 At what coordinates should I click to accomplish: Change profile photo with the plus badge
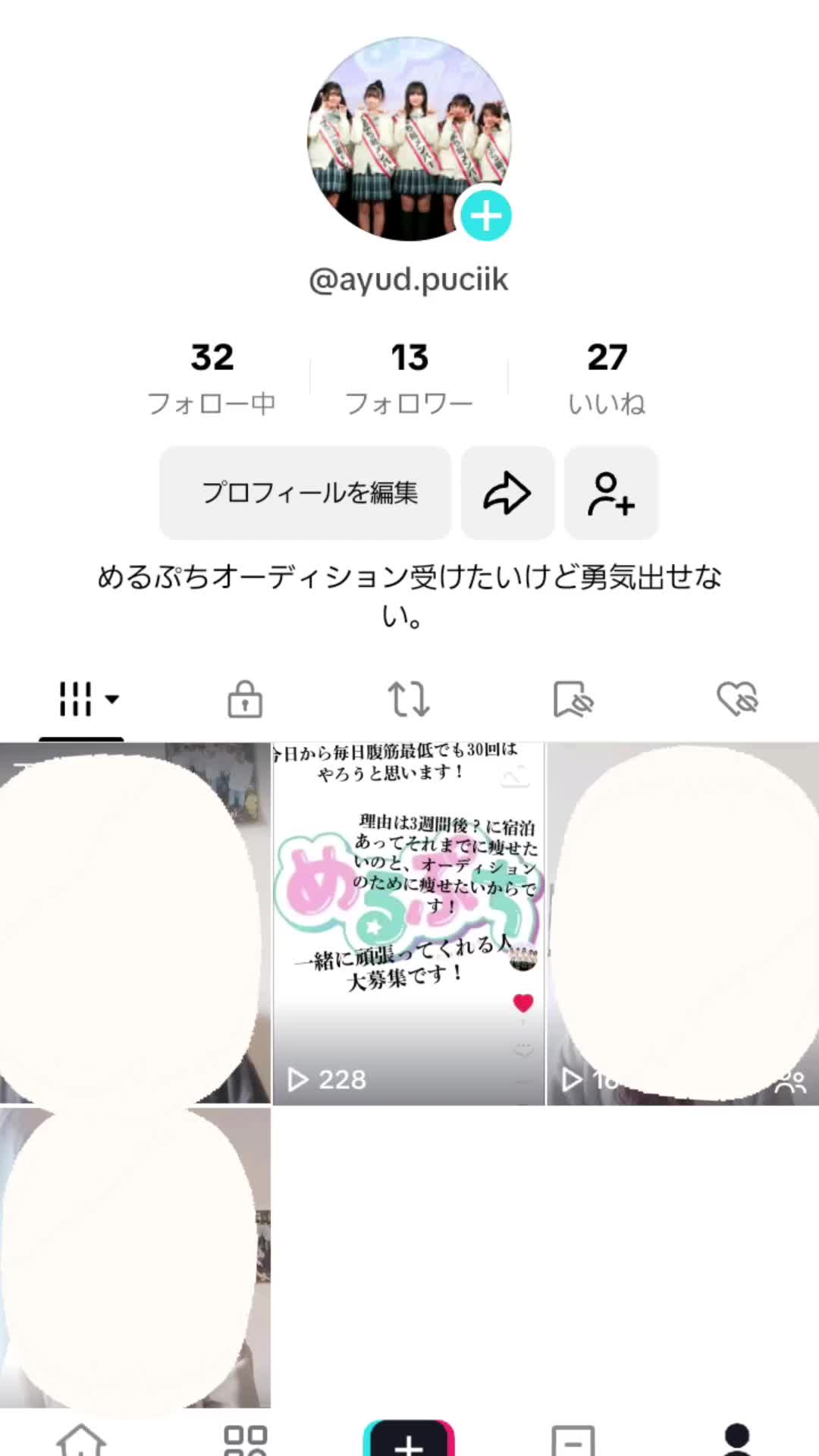486,216
